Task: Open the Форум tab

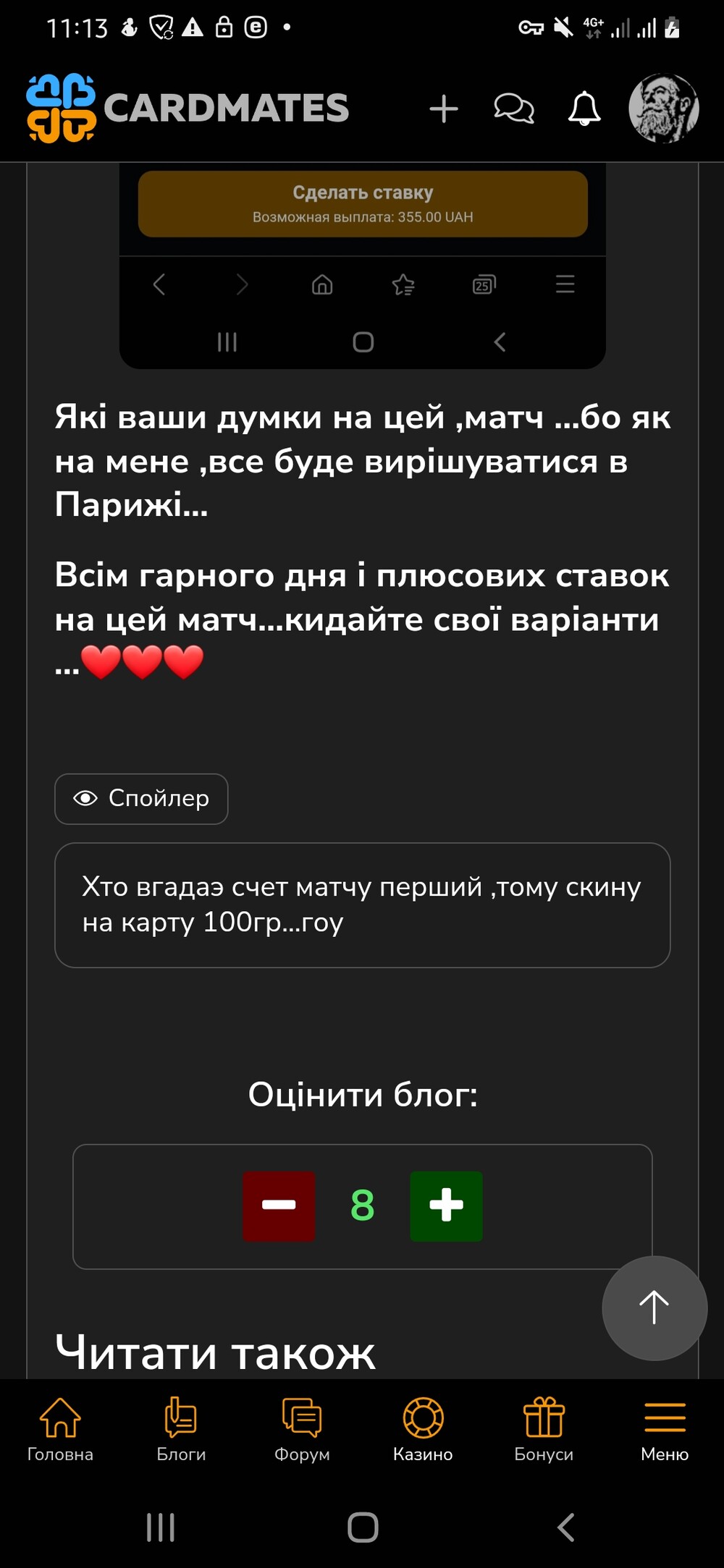Action: click(302, 1430)
